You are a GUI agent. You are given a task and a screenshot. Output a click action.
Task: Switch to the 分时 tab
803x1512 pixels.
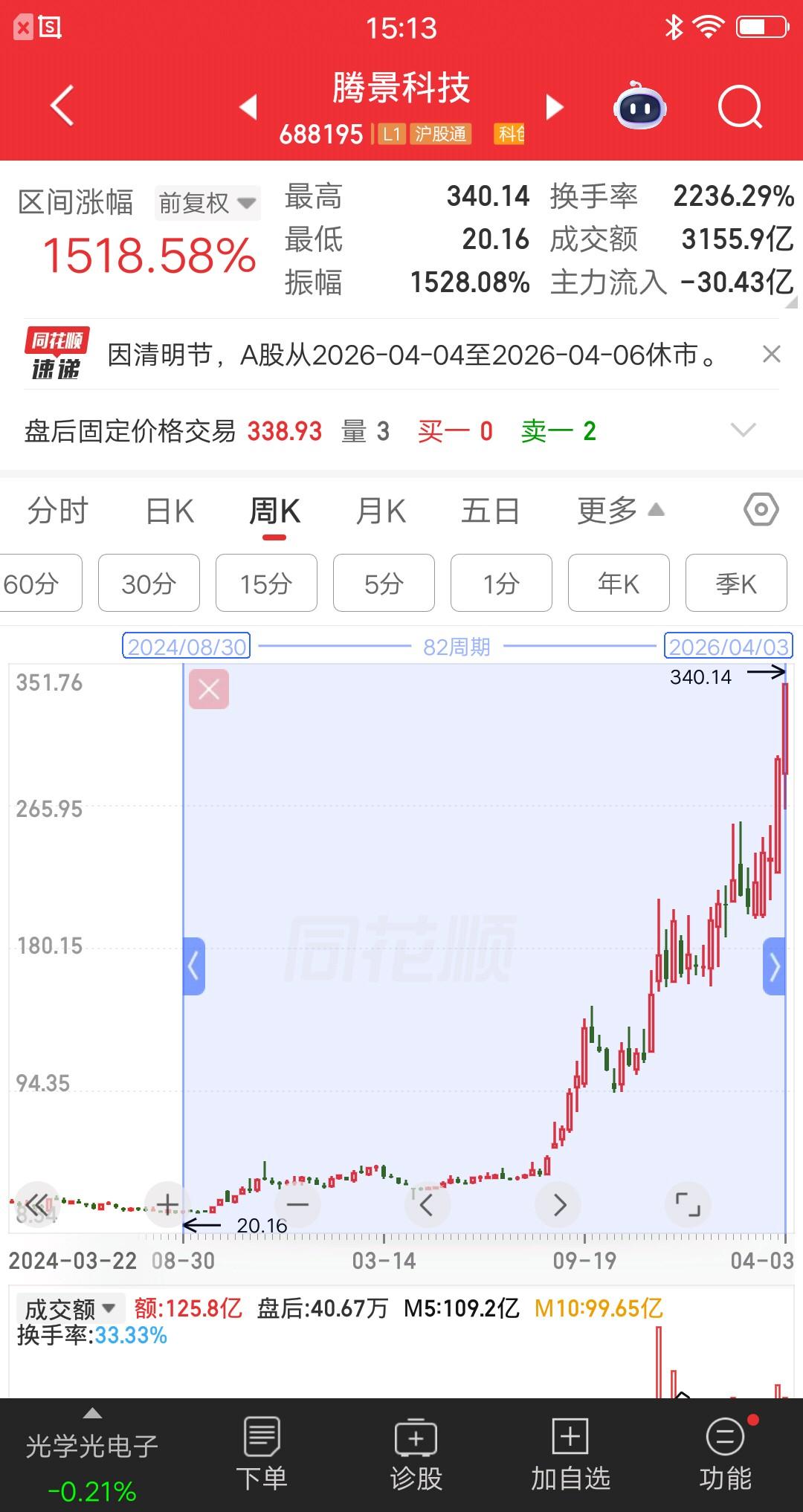pos(58,511)
